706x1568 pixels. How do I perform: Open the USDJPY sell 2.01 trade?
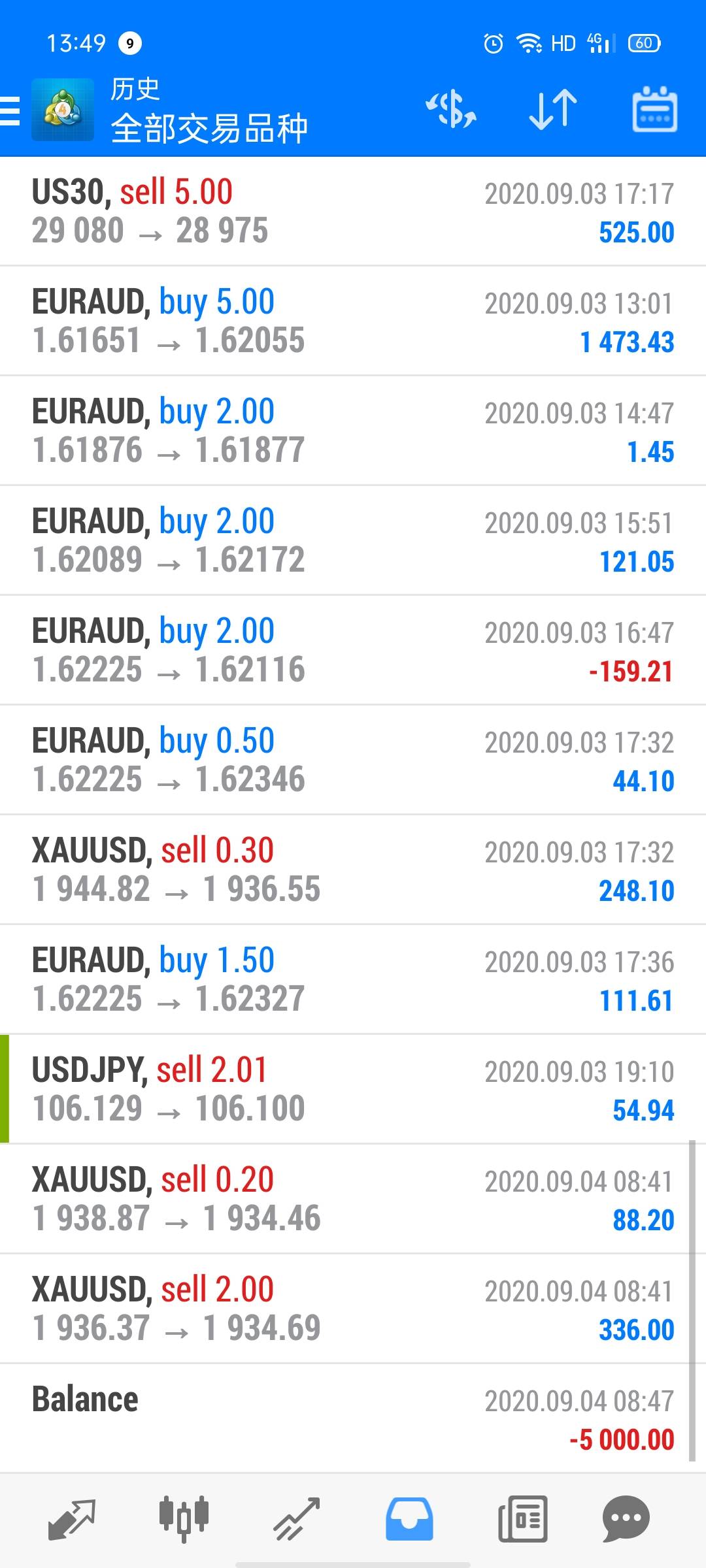(353, 1090)
